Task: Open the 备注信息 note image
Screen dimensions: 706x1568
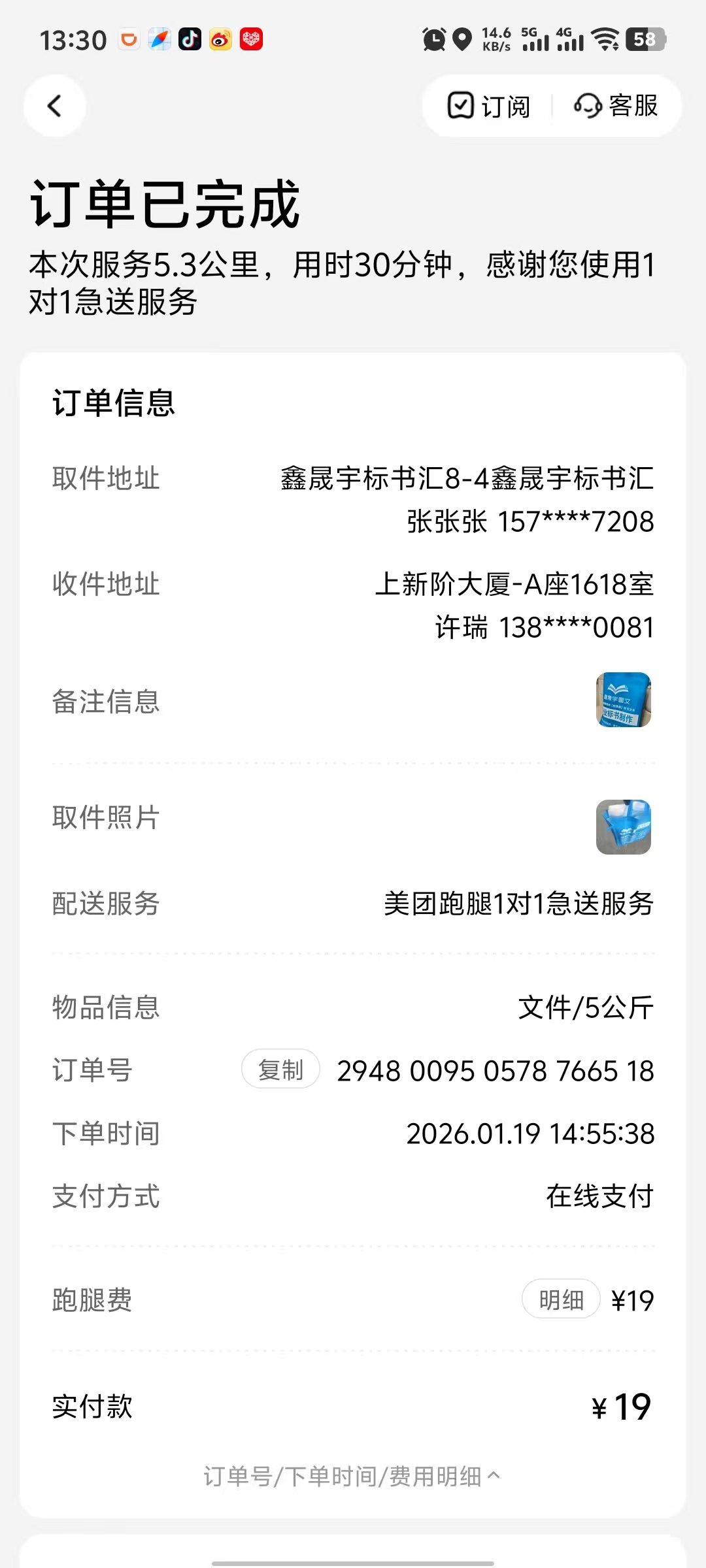Action: click(x=623, y=700)
